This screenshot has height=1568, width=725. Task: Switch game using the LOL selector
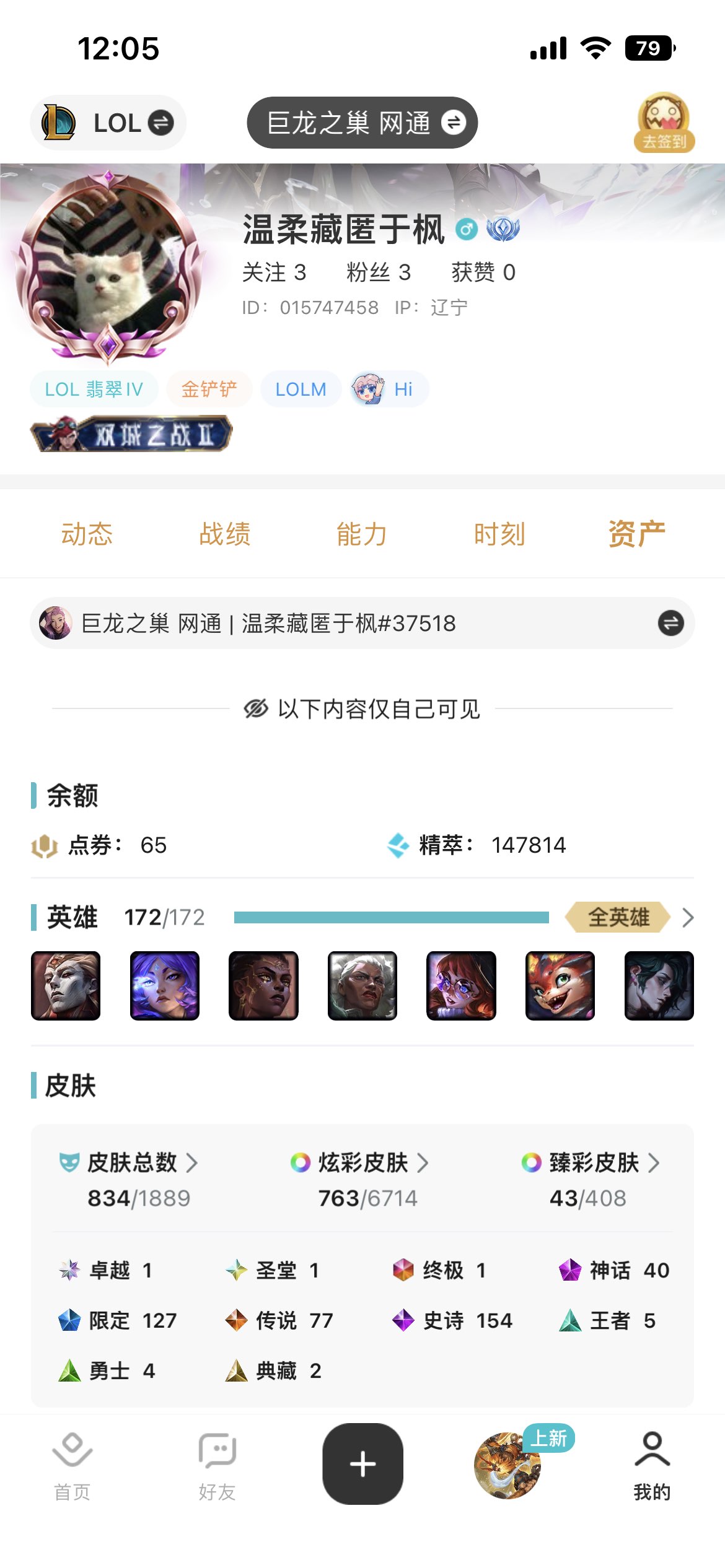108,123
